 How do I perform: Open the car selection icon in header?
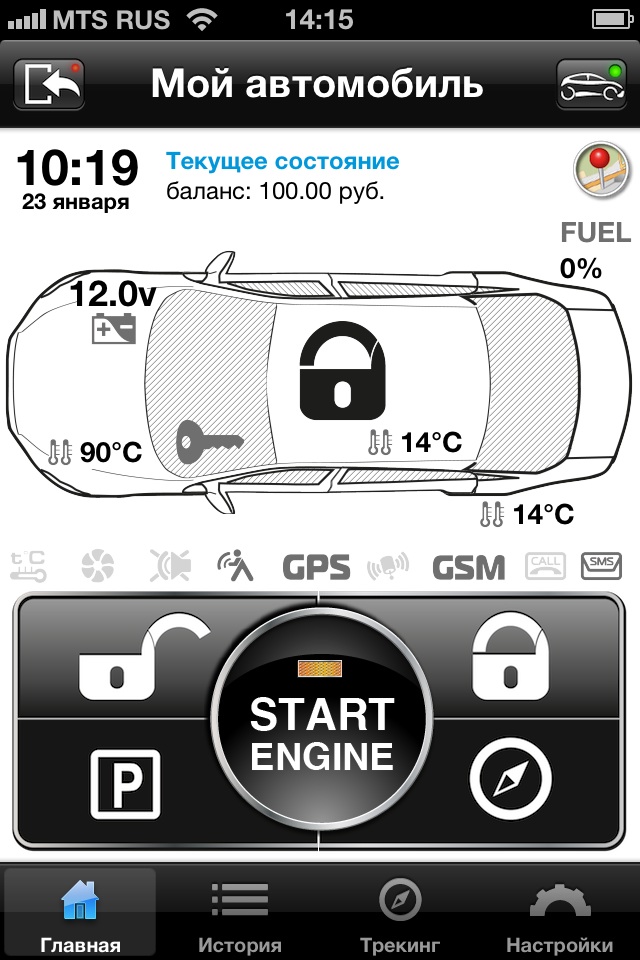[x=590, y=85]
